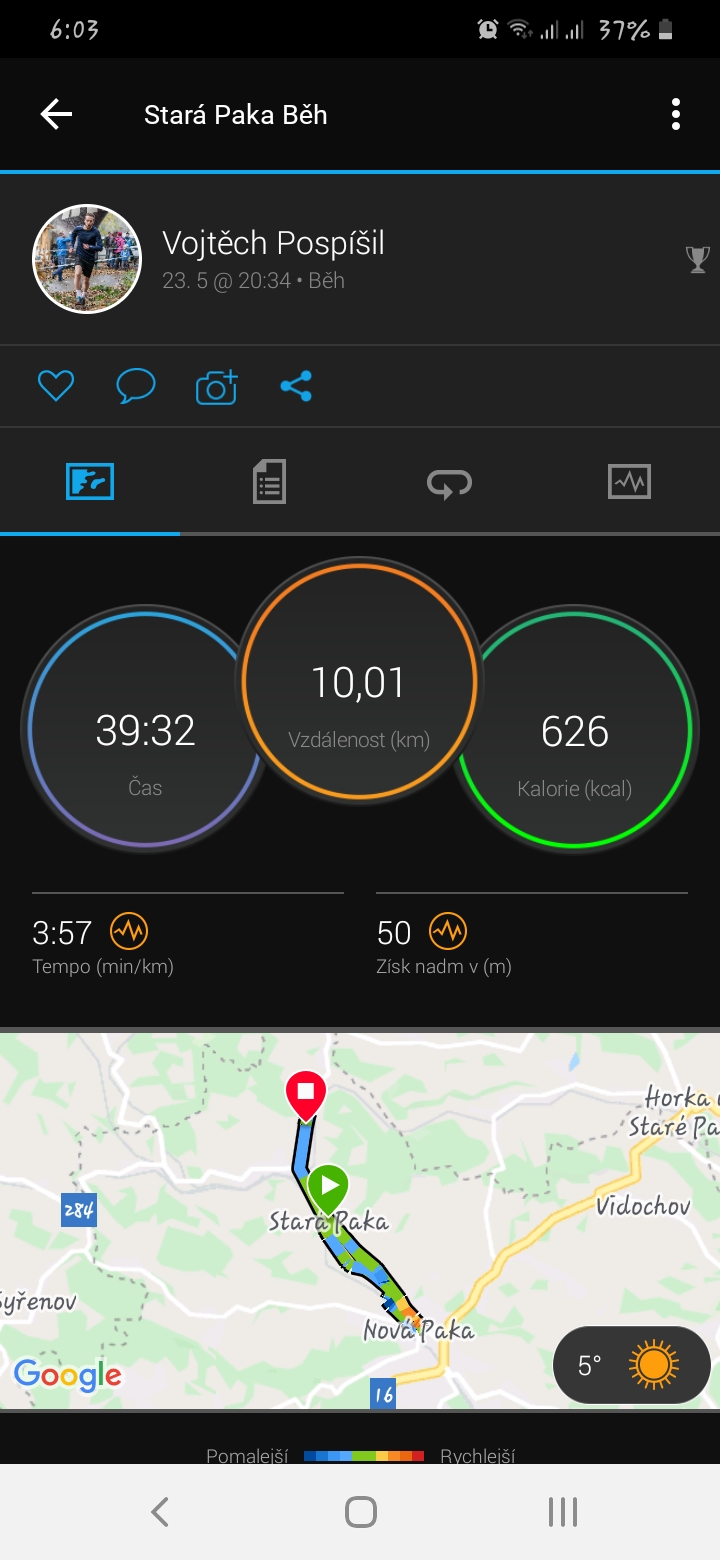Screen dimensions: 720x1560
Task: Go to the system home screen
Action: click(x=360, y=1512)
